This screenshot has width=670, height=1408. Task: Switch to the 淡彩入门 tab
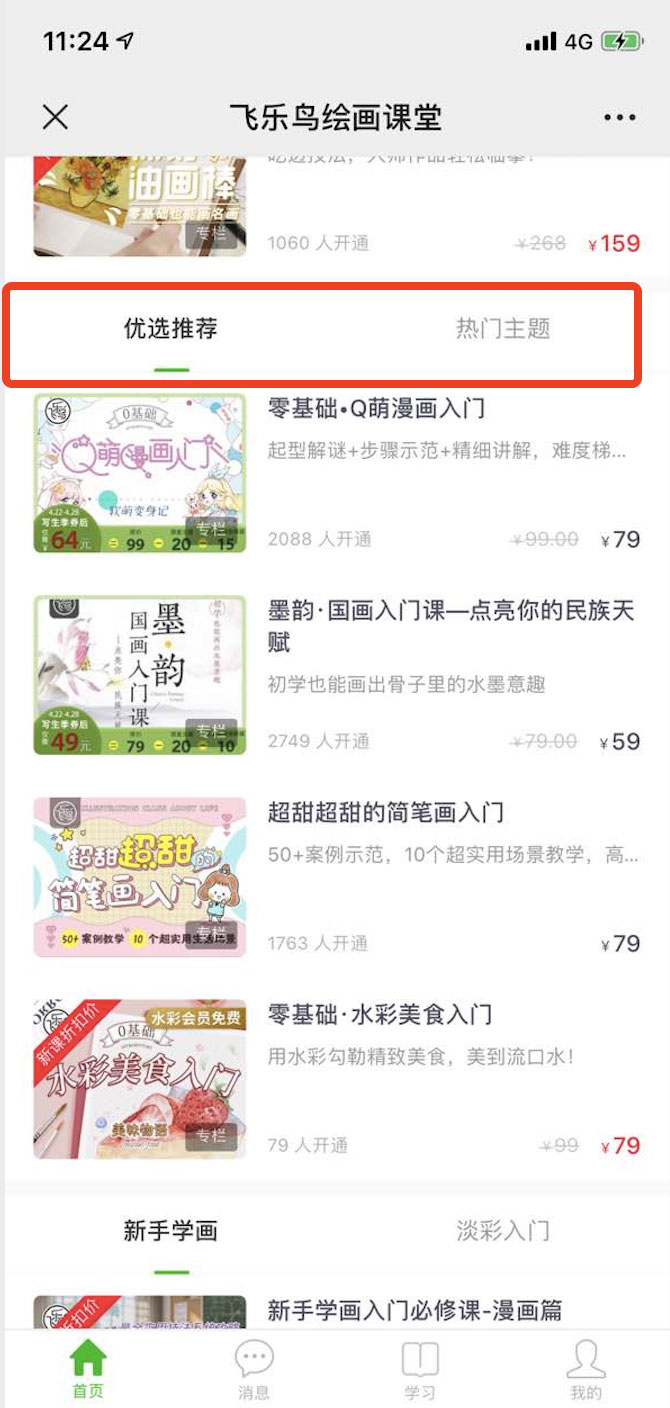(503, 1230)
